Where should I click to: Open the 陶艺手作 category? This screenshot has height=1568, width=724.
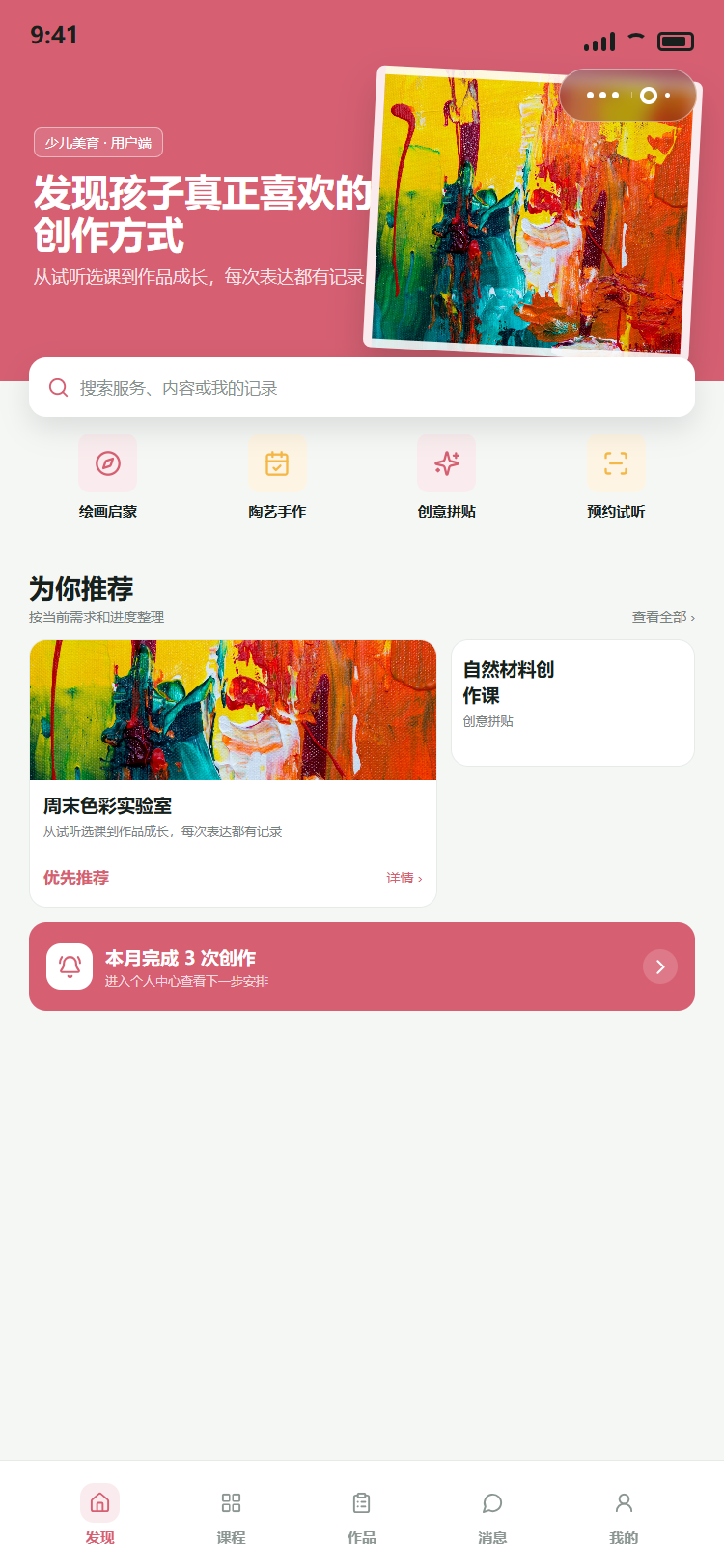click(277, 477)
